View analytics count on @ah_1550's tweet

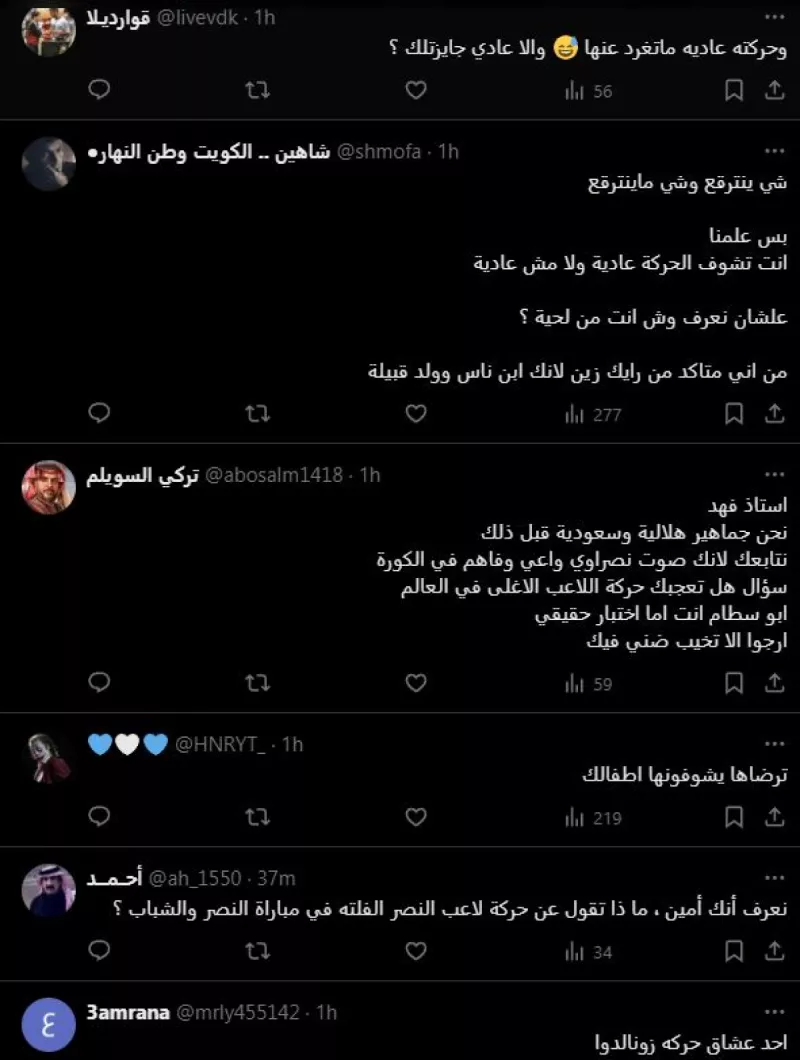pos(588,952)
